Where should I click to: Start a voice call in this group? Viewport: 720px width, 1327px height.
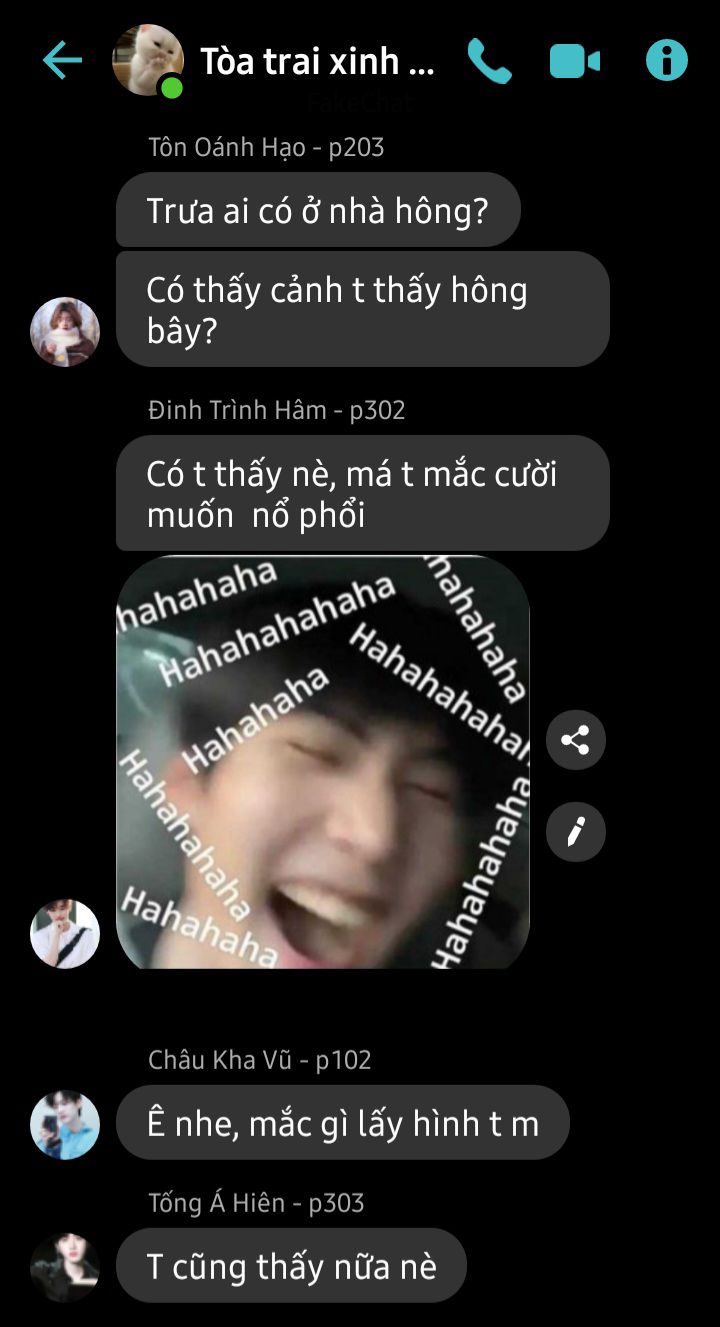(x=490, y=62)
